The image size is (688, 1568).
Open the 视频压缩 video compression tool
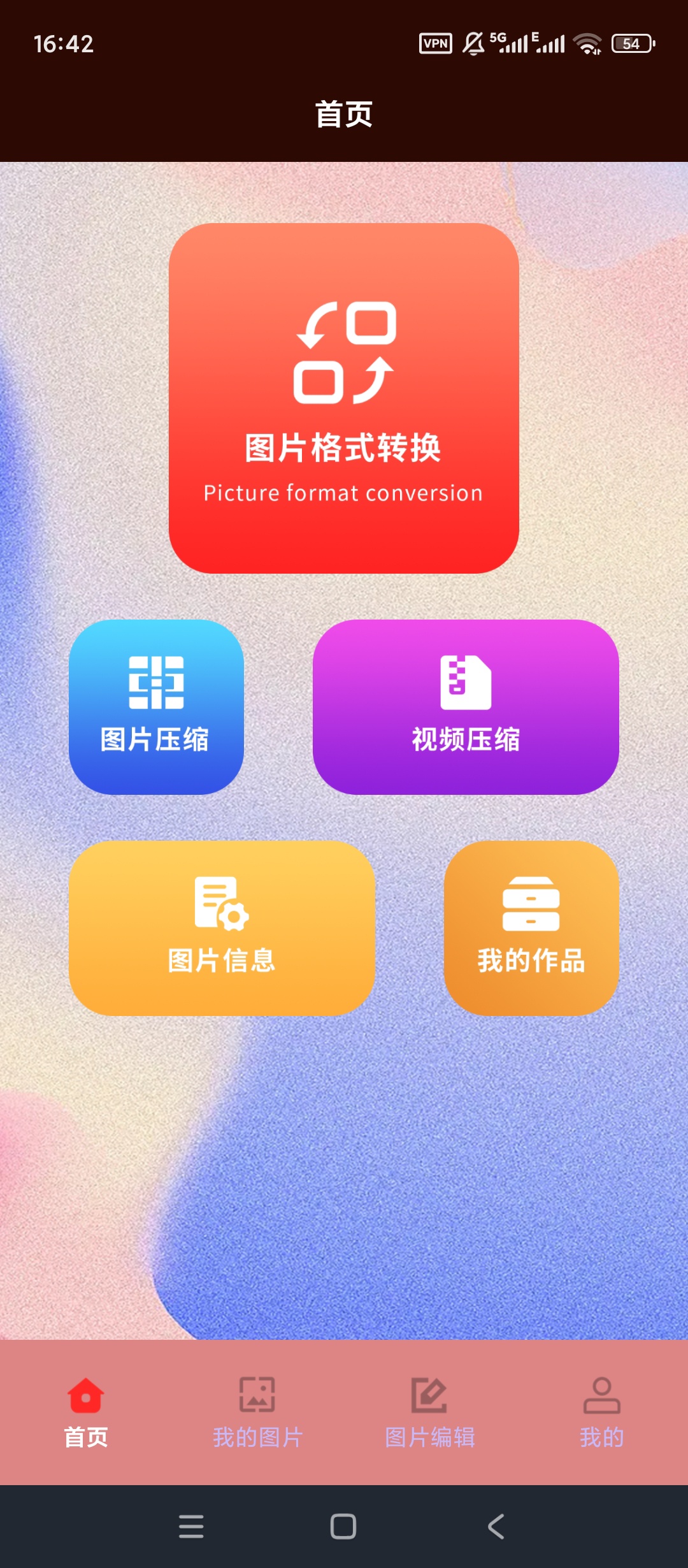(466, 707)
